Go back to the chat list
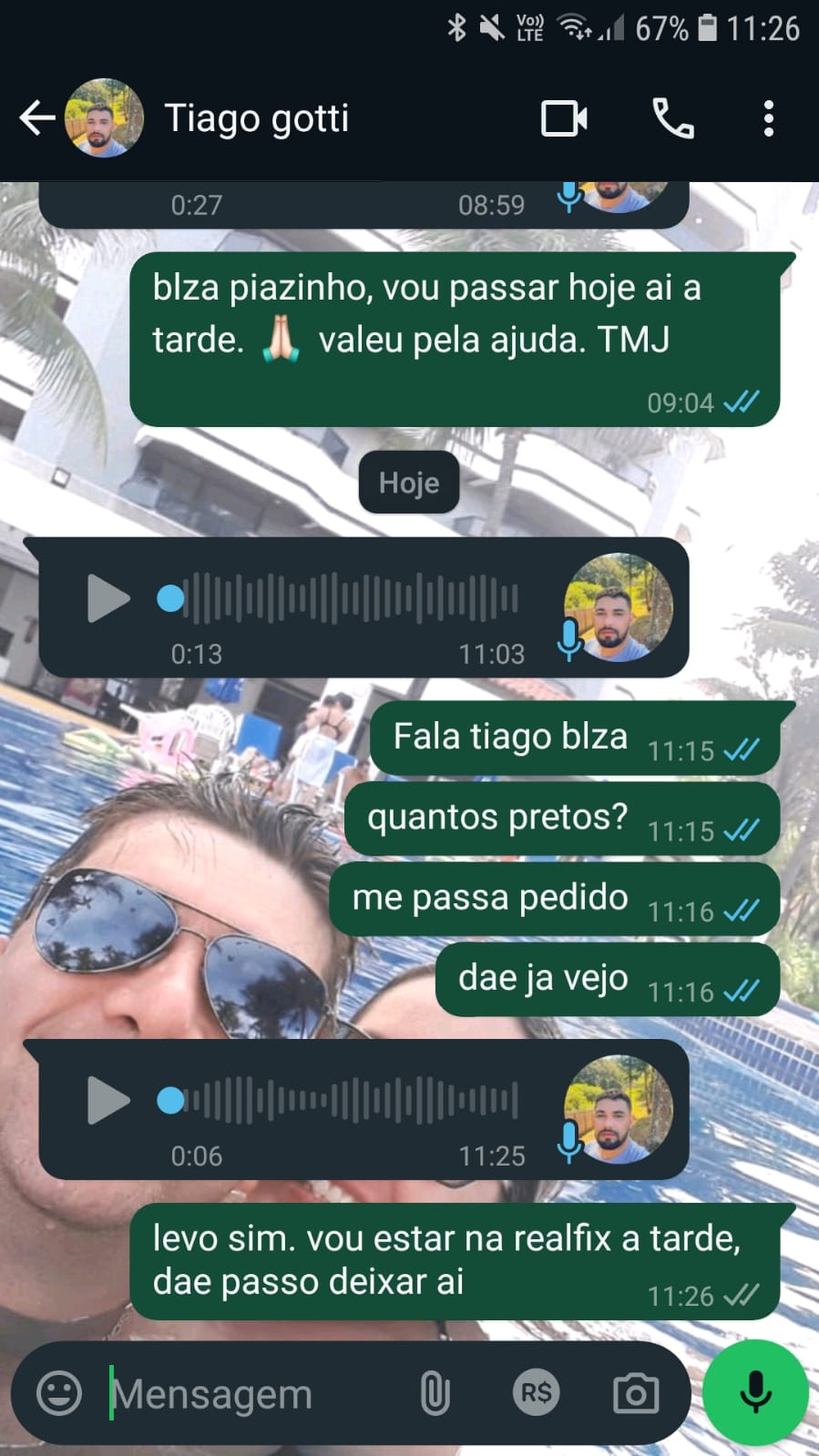The width and height of the screenshot is (819, 1456). tap(36, 118)
